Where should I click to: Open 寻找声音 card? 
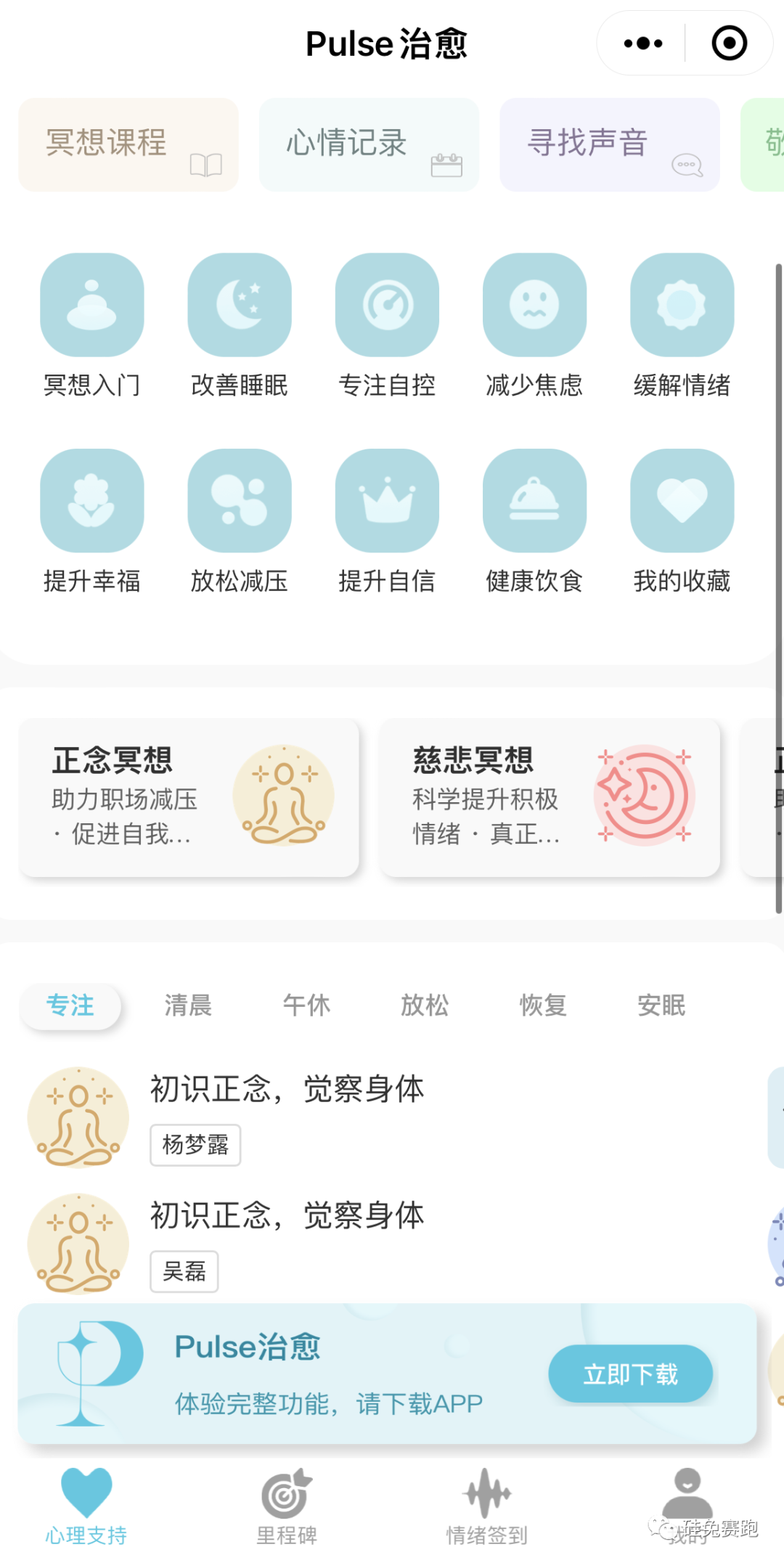click(x=609, y=145)
